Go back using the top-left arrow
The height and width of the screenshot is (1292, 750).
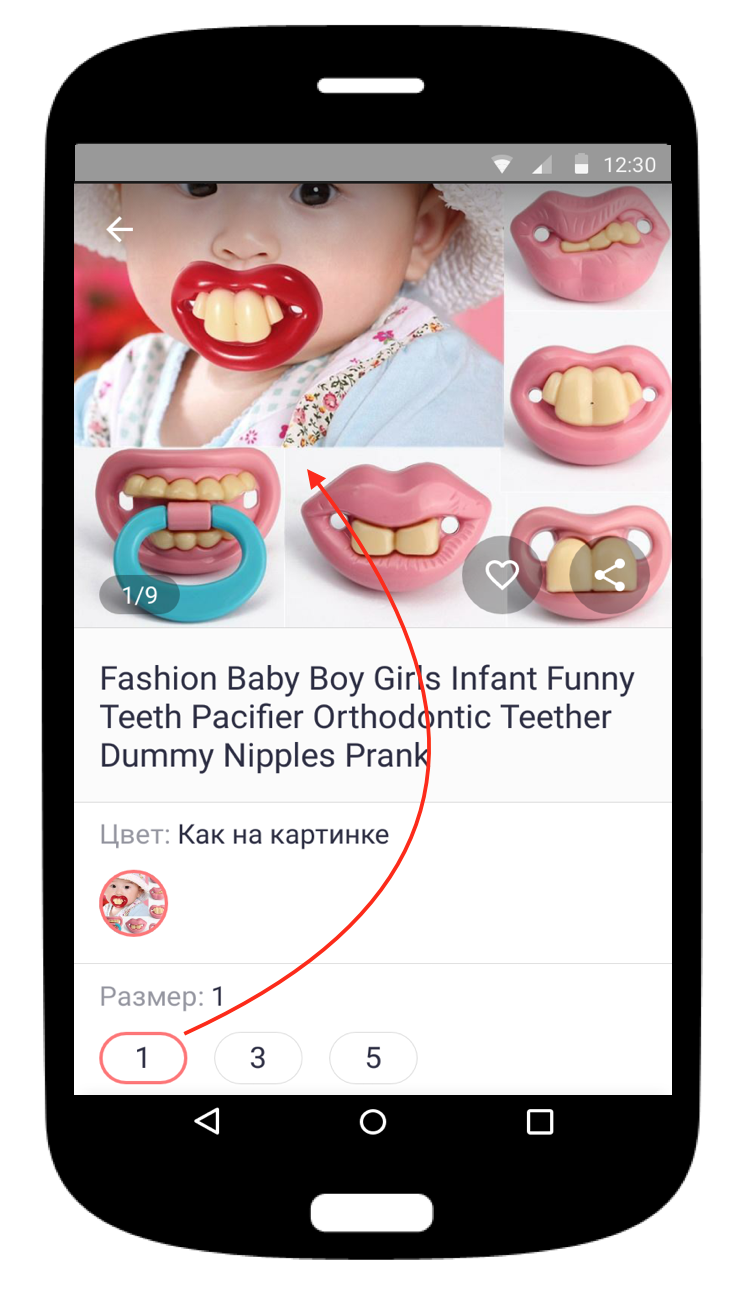(x=120, y=230)
